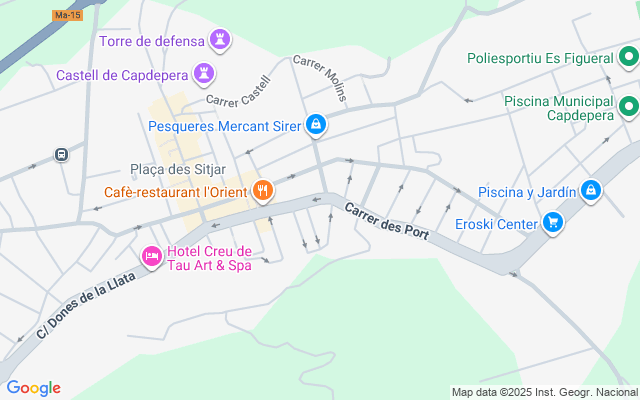Viewport: 640px width, 400px height.
Task: Open the Eroski Center shopping pin
Action: (553, 223)
